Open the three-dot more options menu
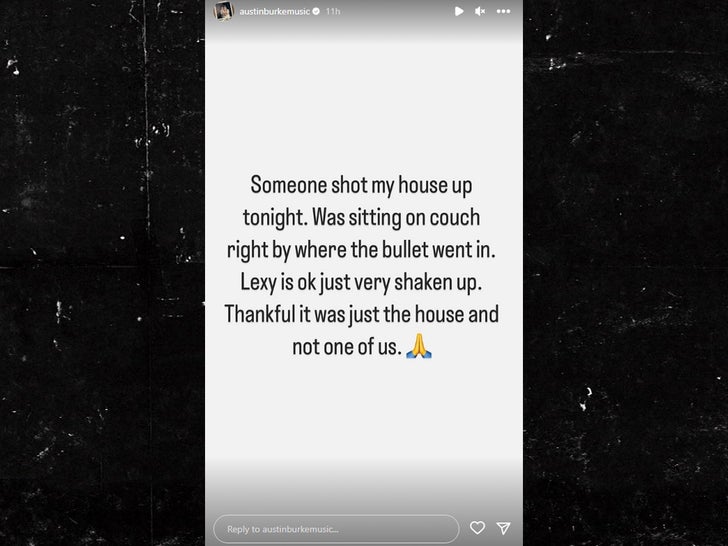 point(503,11)
